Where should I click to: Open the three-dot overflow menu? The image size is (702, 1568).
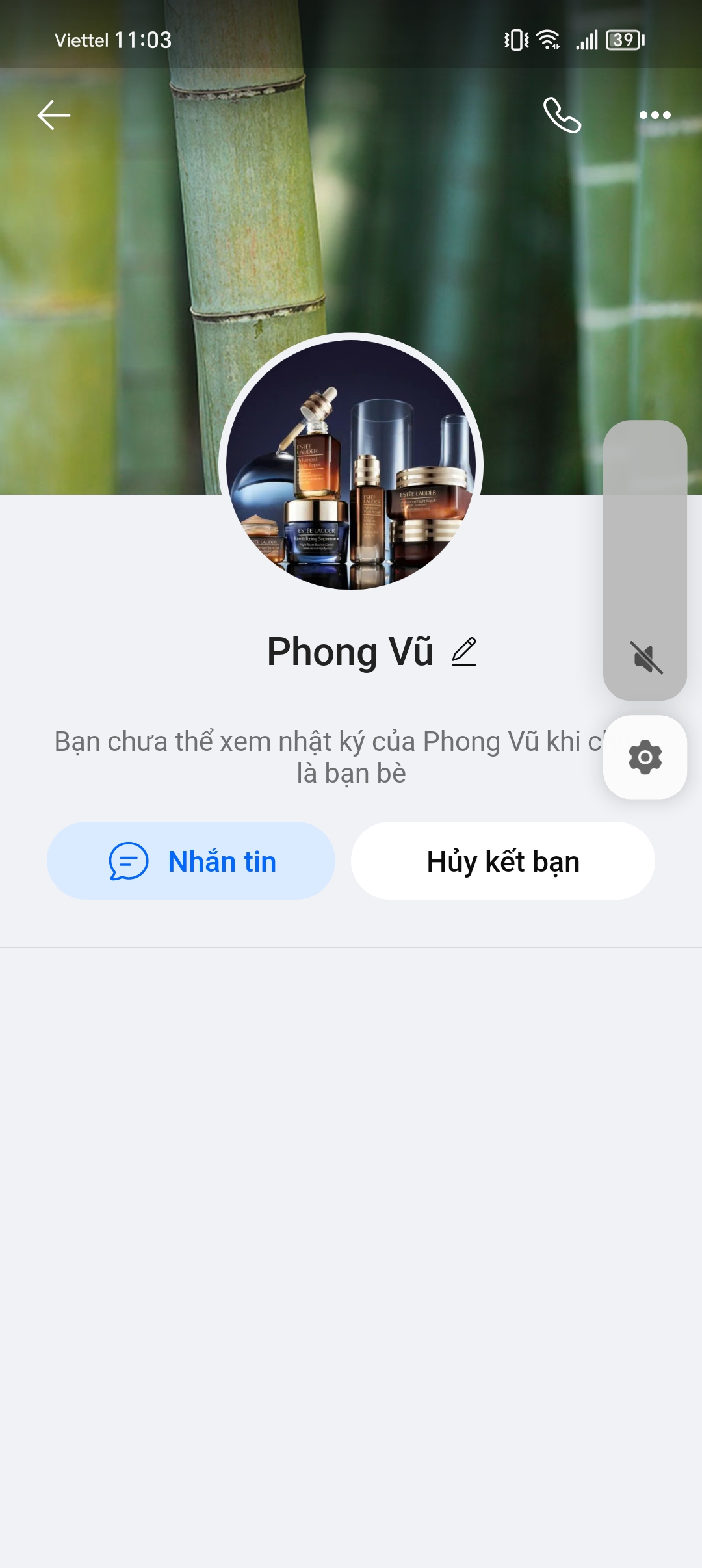(655, 115)
